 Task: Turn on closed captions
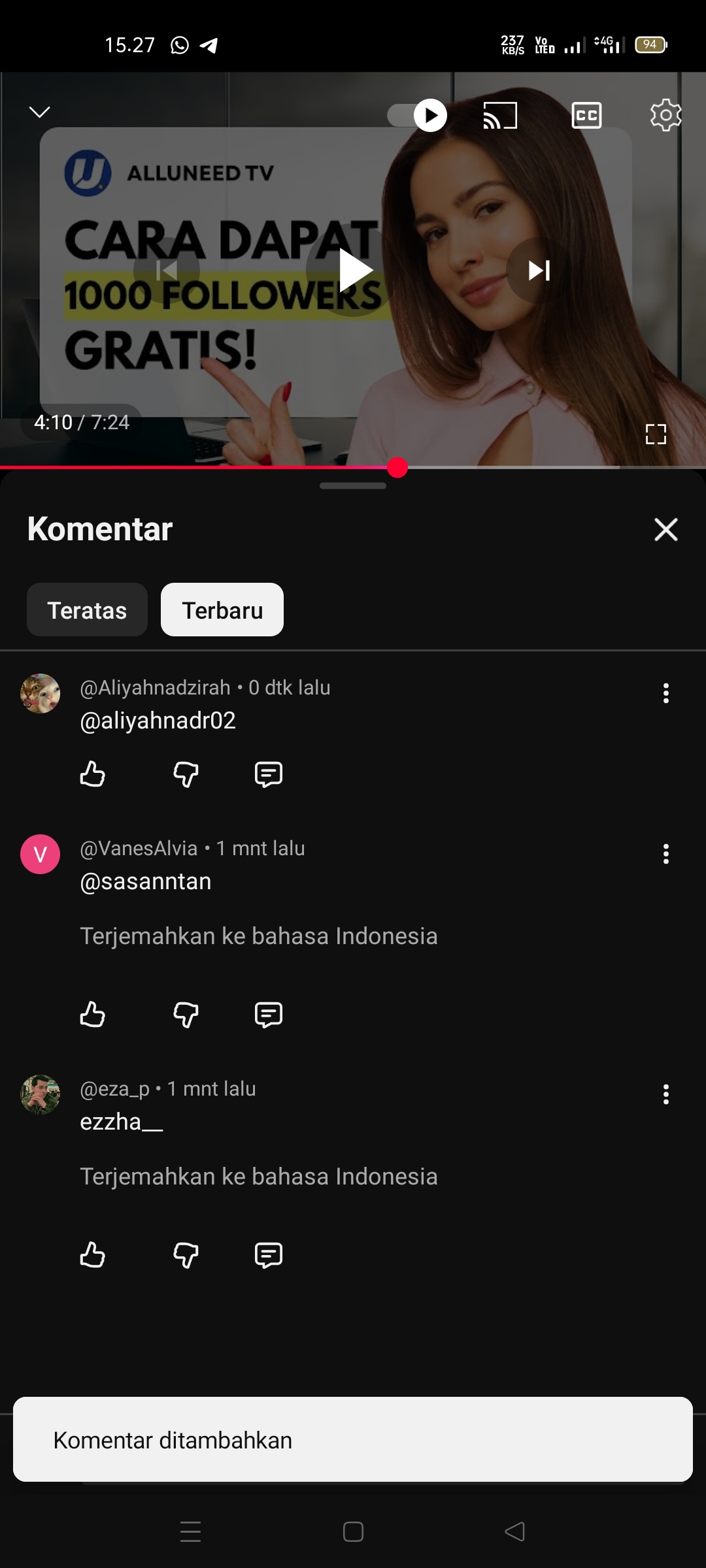(586, 116)
